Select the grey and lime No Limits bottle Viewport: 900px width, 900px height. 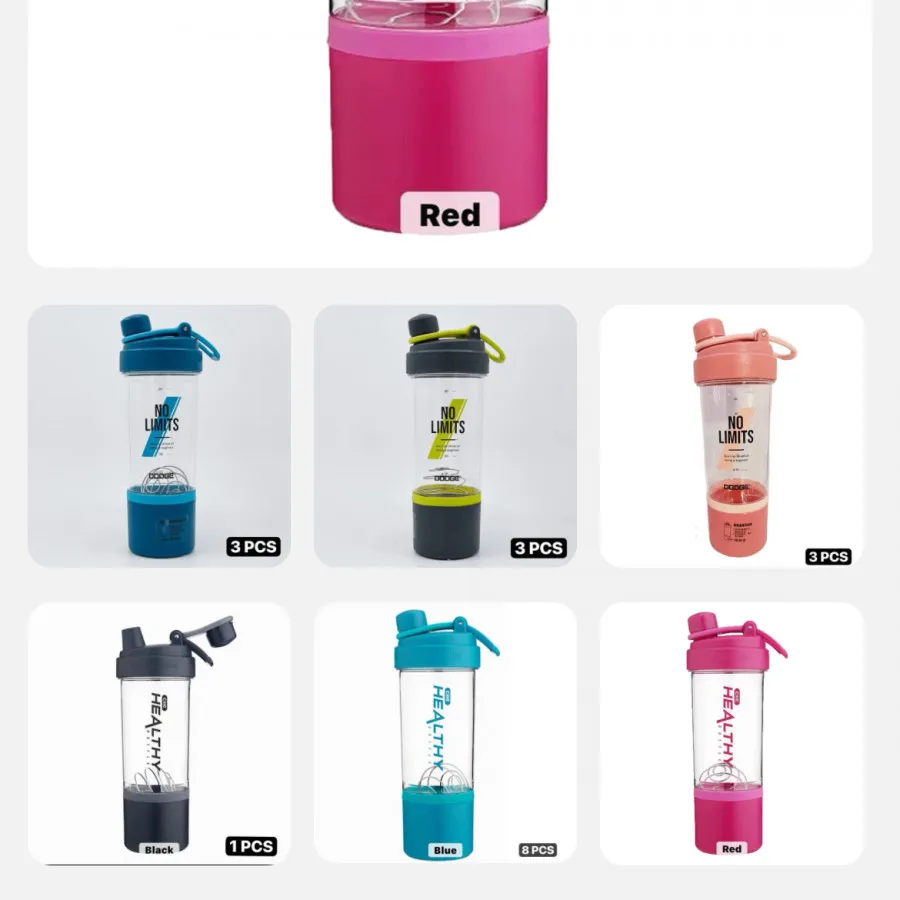(x=445, y=436)
